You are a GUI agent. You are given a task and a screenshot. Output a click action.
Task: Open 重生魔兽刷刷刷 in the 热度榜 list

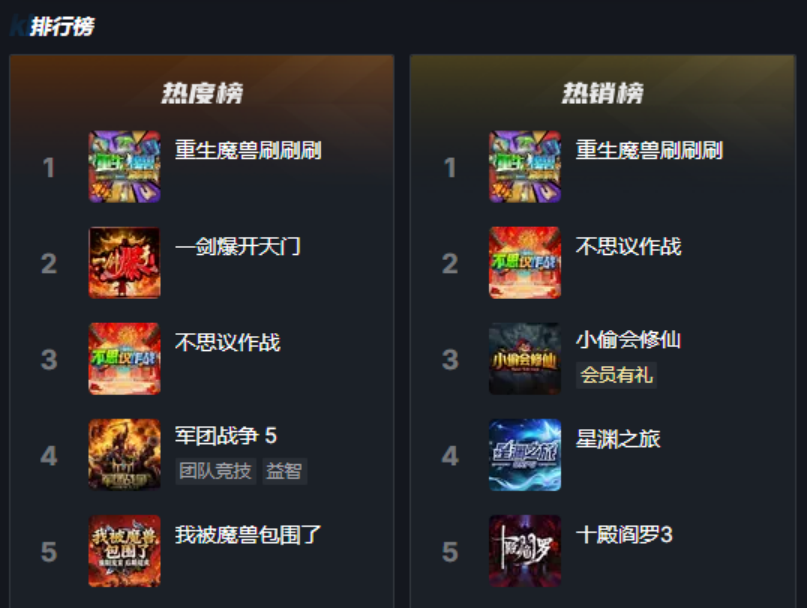pos(248,151)
